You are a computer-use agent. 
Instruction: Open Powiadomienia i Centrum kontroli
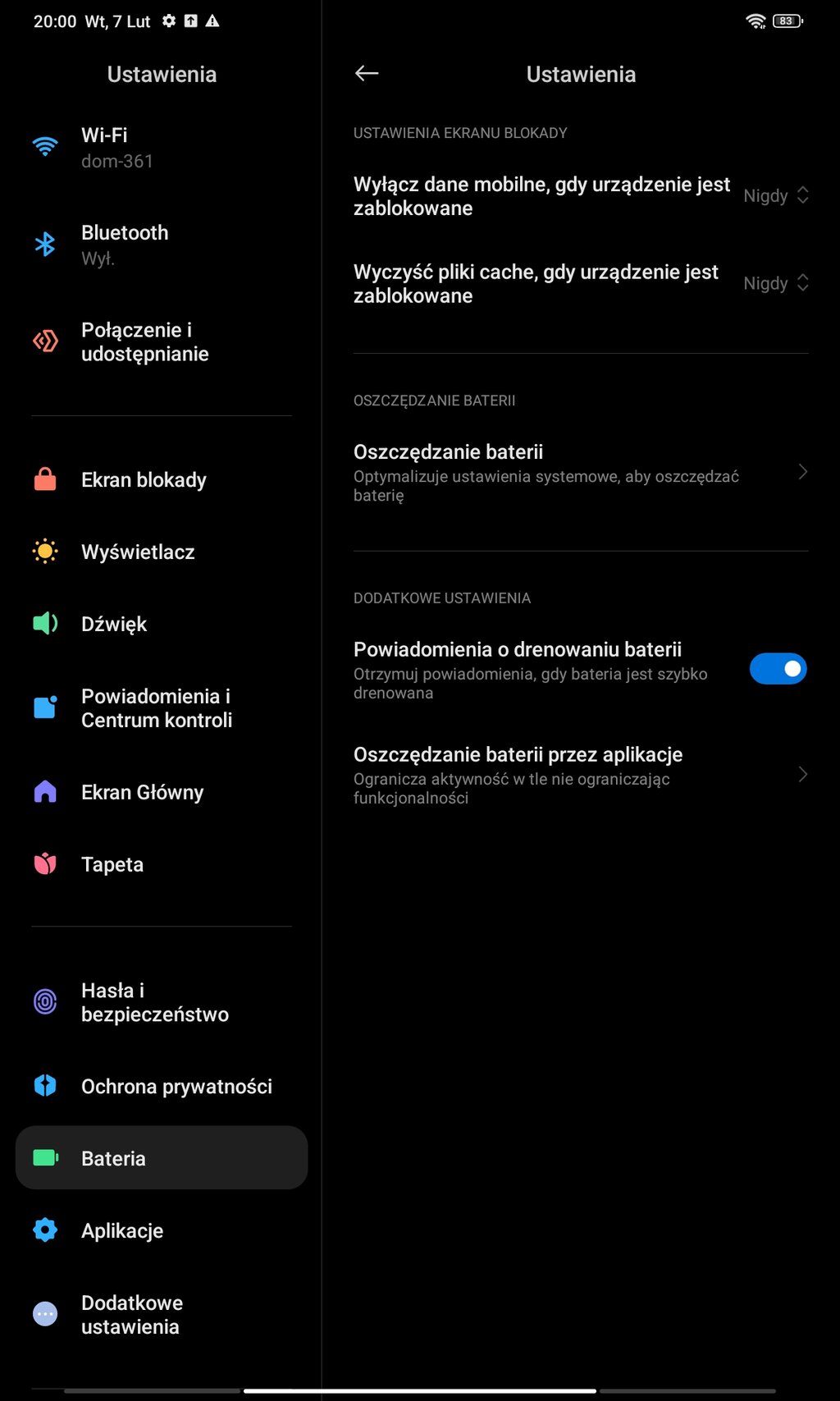click(x=162, y=707)
